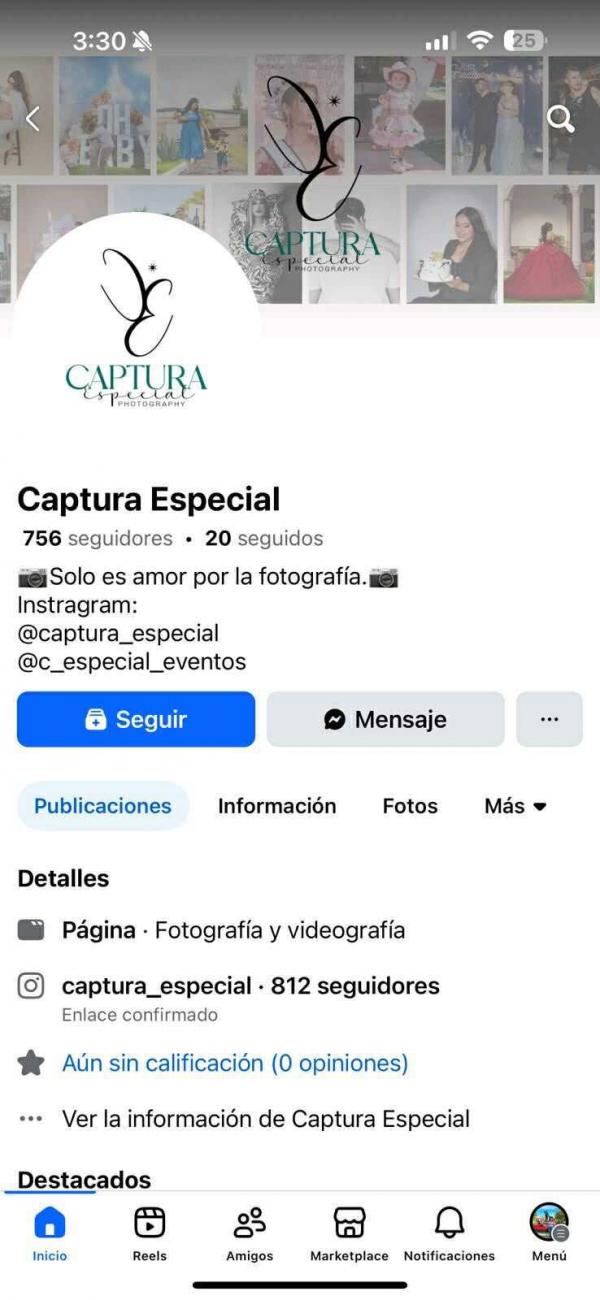600x1300 pixels.
Task: Open the Amigos tab
Action: (x=250, y=1232)
